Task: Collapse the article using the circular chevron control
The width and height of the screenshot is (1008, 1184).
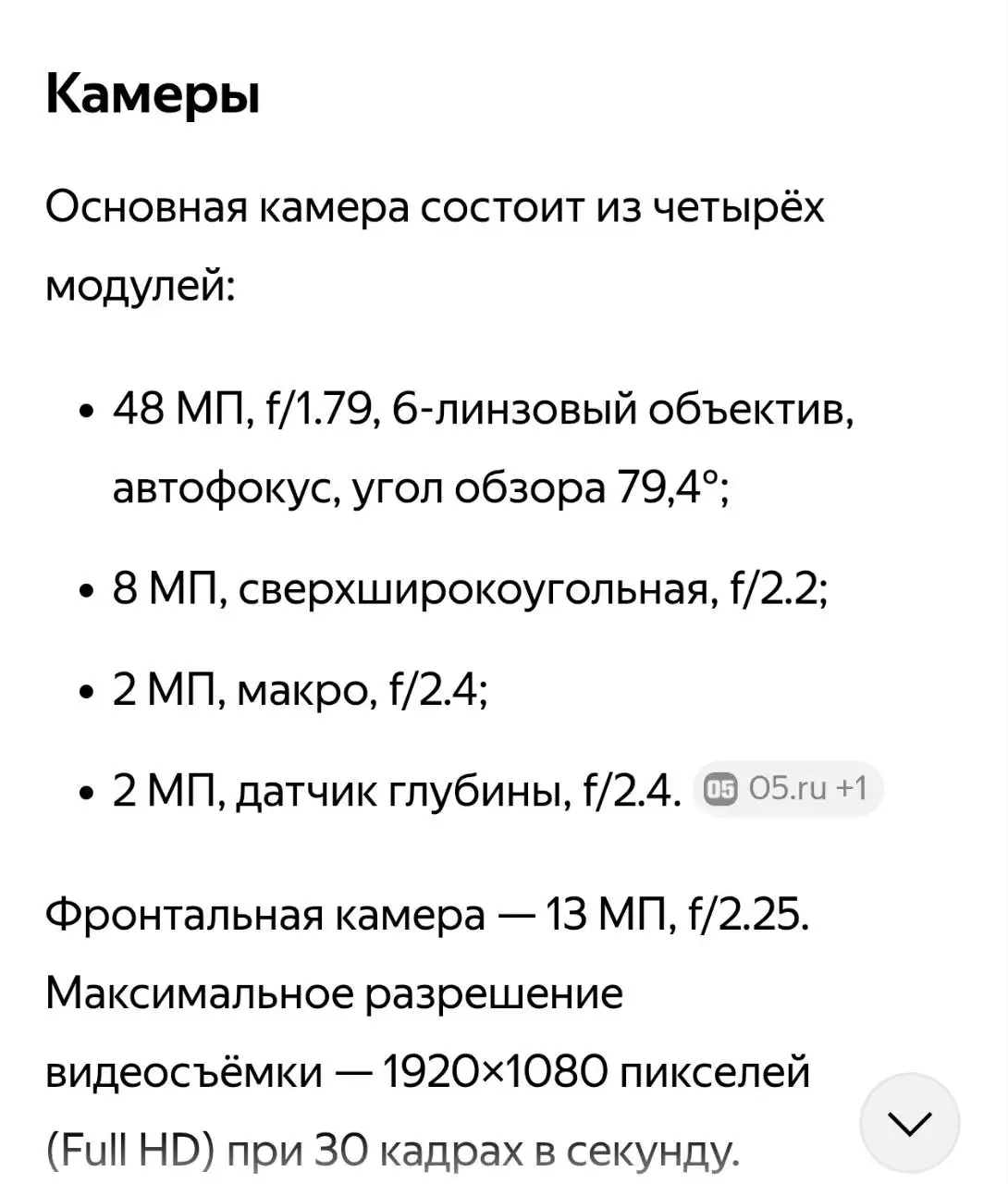Action: click(x=911, y=1123)
